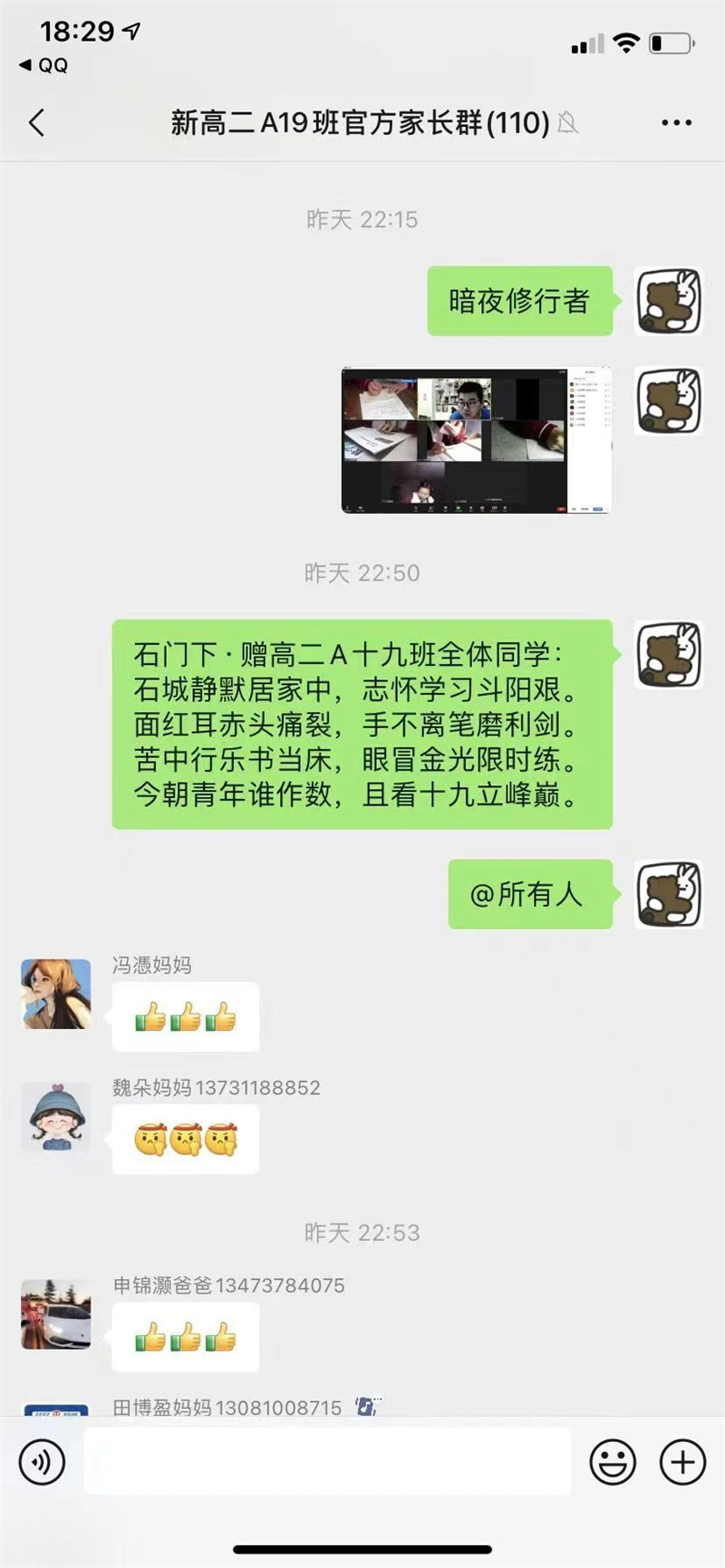
Task: Open the emoji picker
Action: tap(613, 1461)
